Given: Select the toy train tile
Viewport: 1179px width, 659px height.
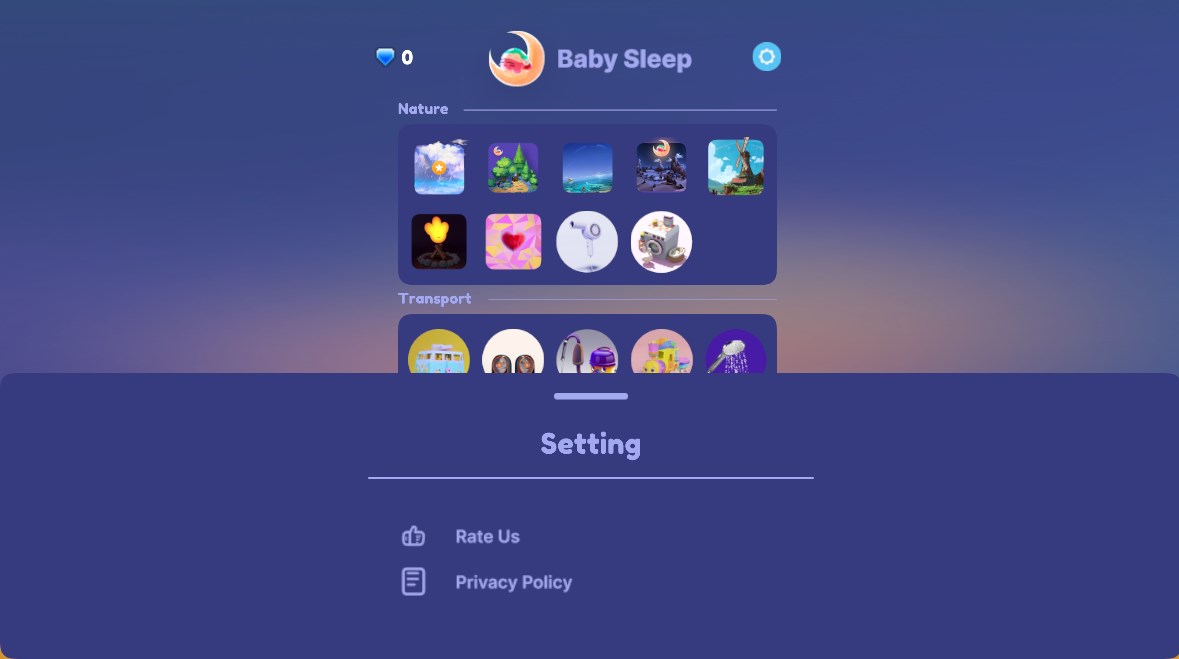Looking at the screenshot, I should coord(661,353).
